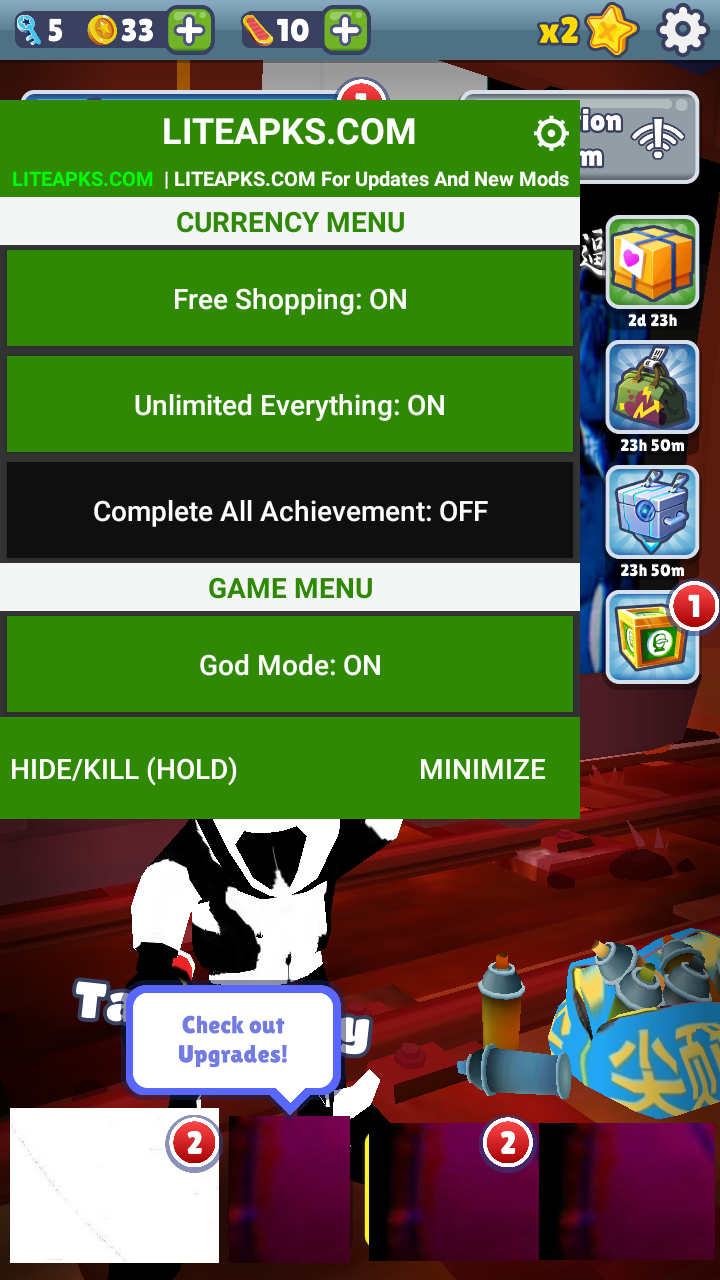Screen dimensions: 720x1280
Task: Open the green box with notification badge
Action: coord(652,637)
